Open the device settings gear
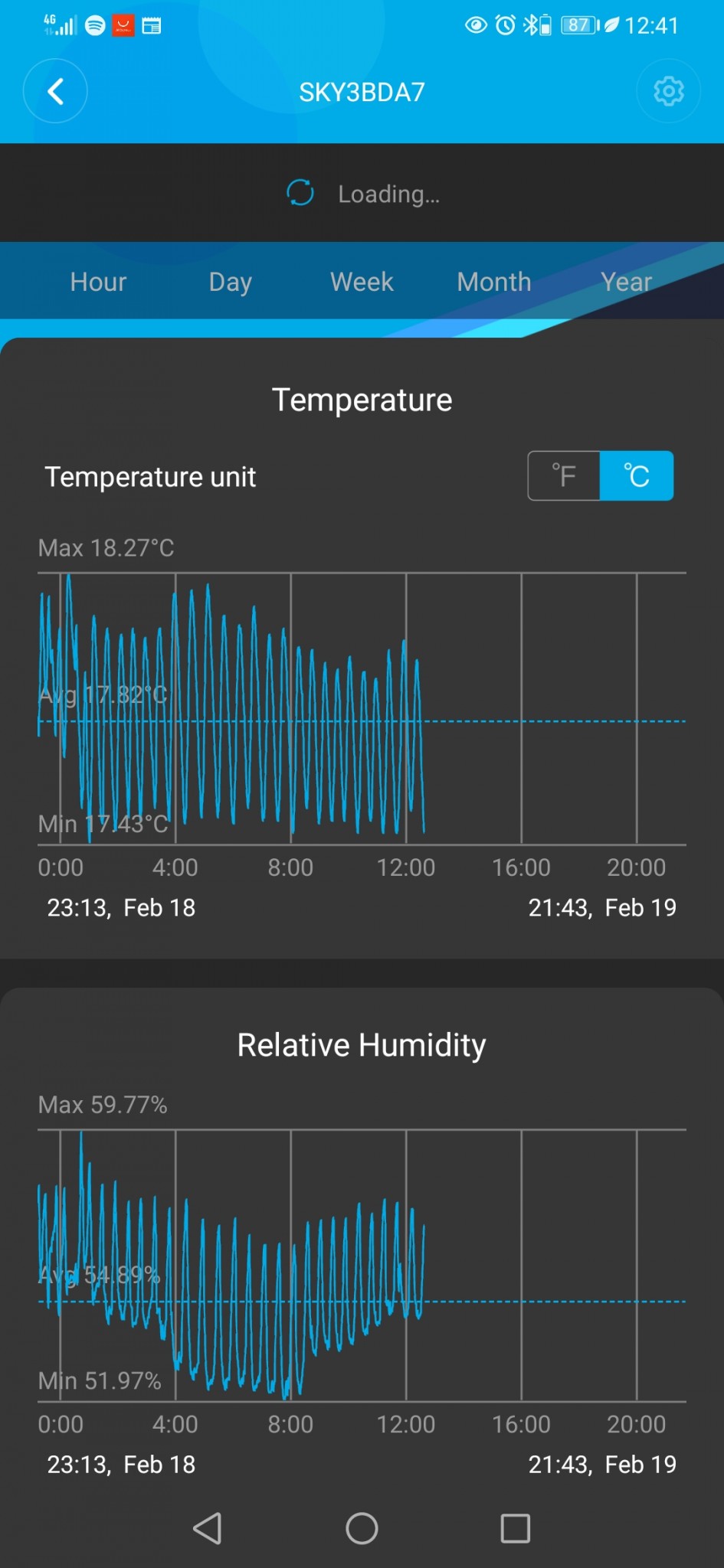 668,92
